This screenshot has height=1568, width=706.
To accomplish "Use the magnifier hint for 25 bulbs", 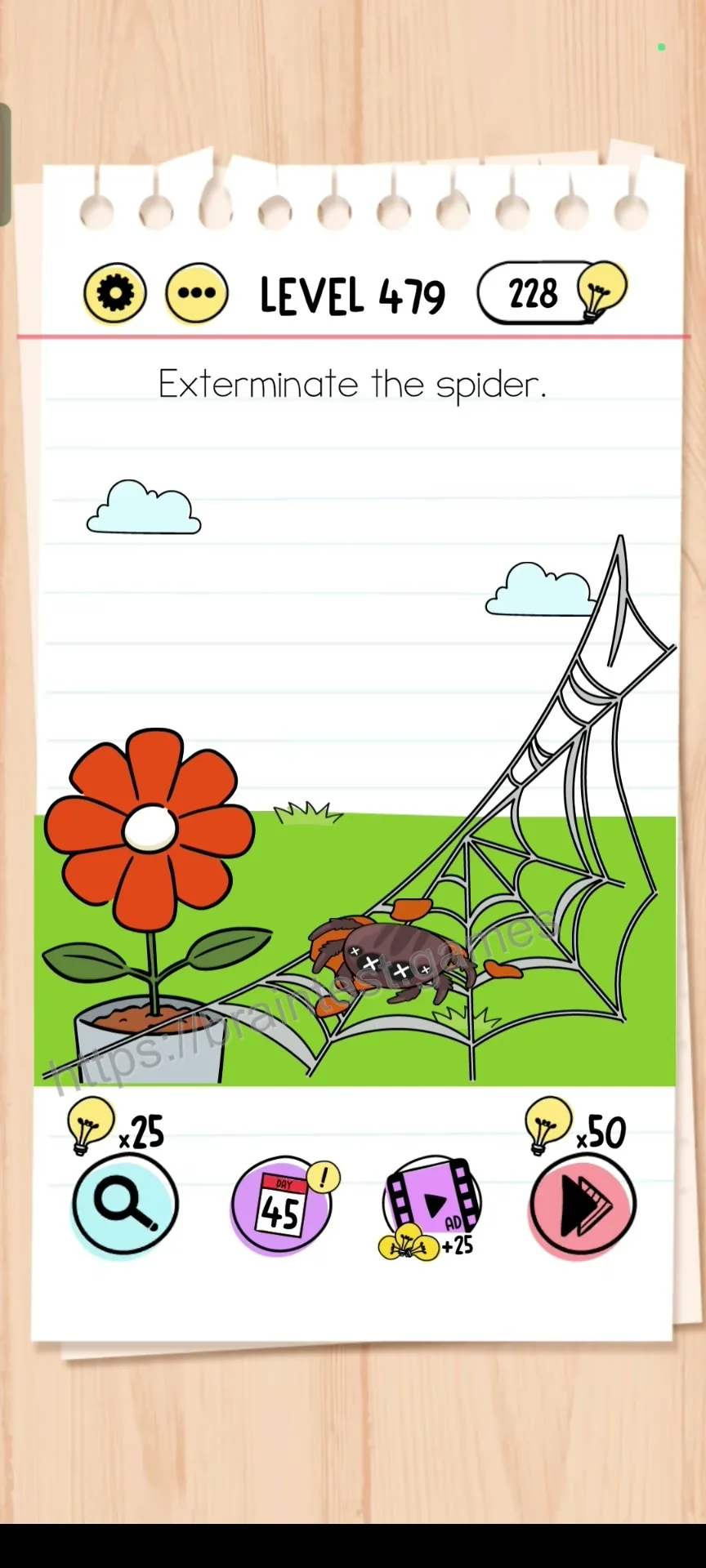I will coord(125,1205).
